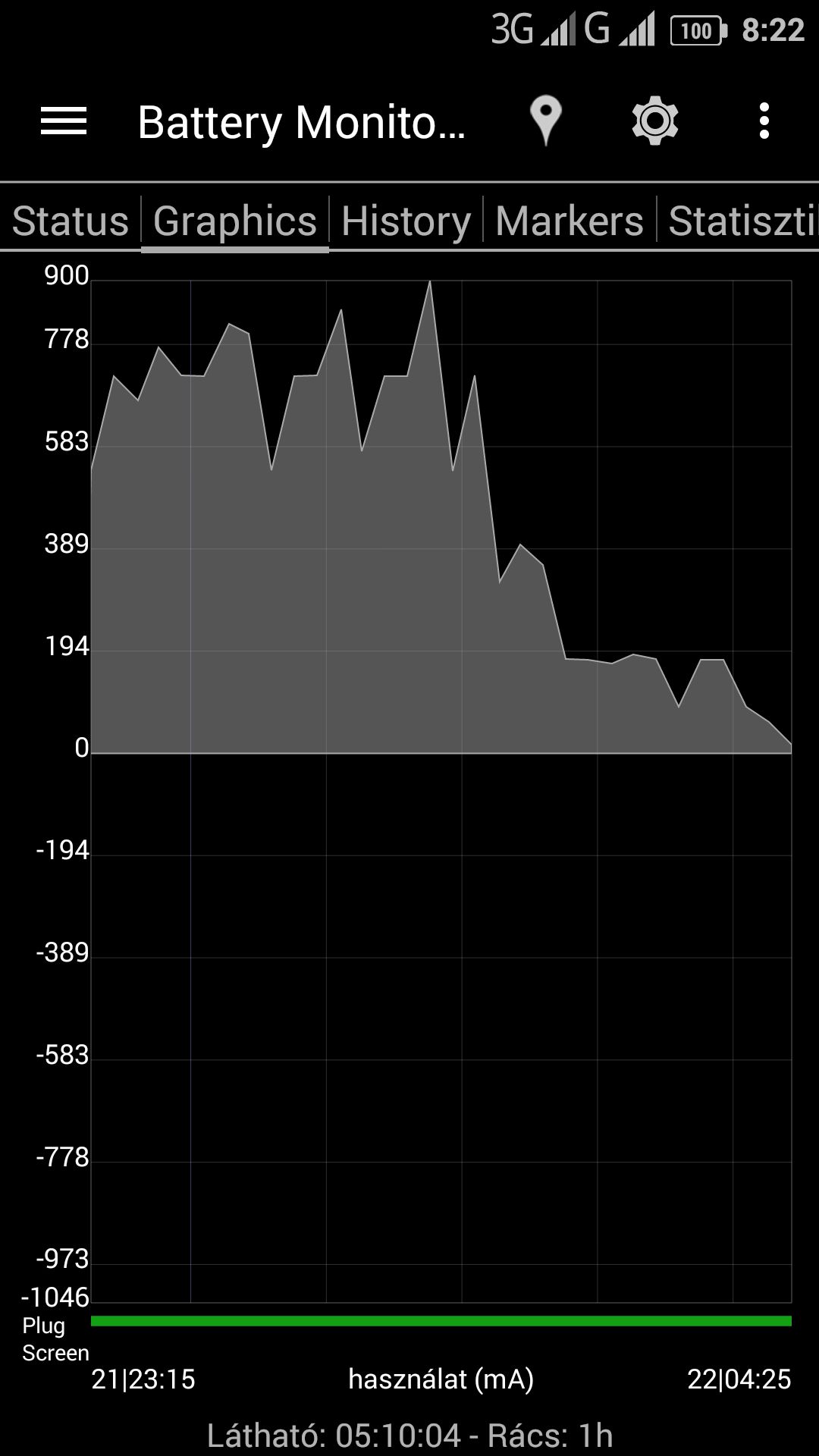The width and height of the screenshot is (819, 1456).
Task: Switch to the Status tab
Action: [71, 221]
